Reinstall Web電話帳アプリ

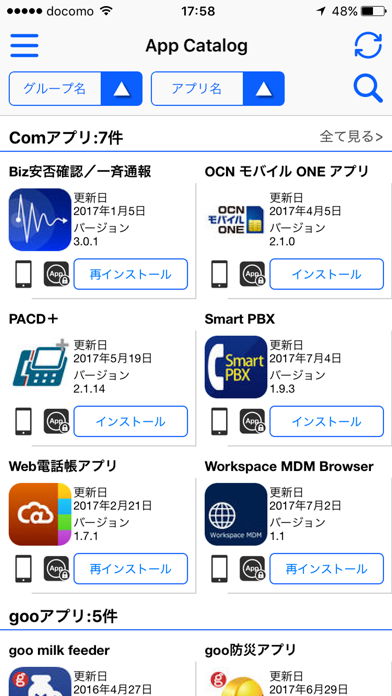point(131,569)
